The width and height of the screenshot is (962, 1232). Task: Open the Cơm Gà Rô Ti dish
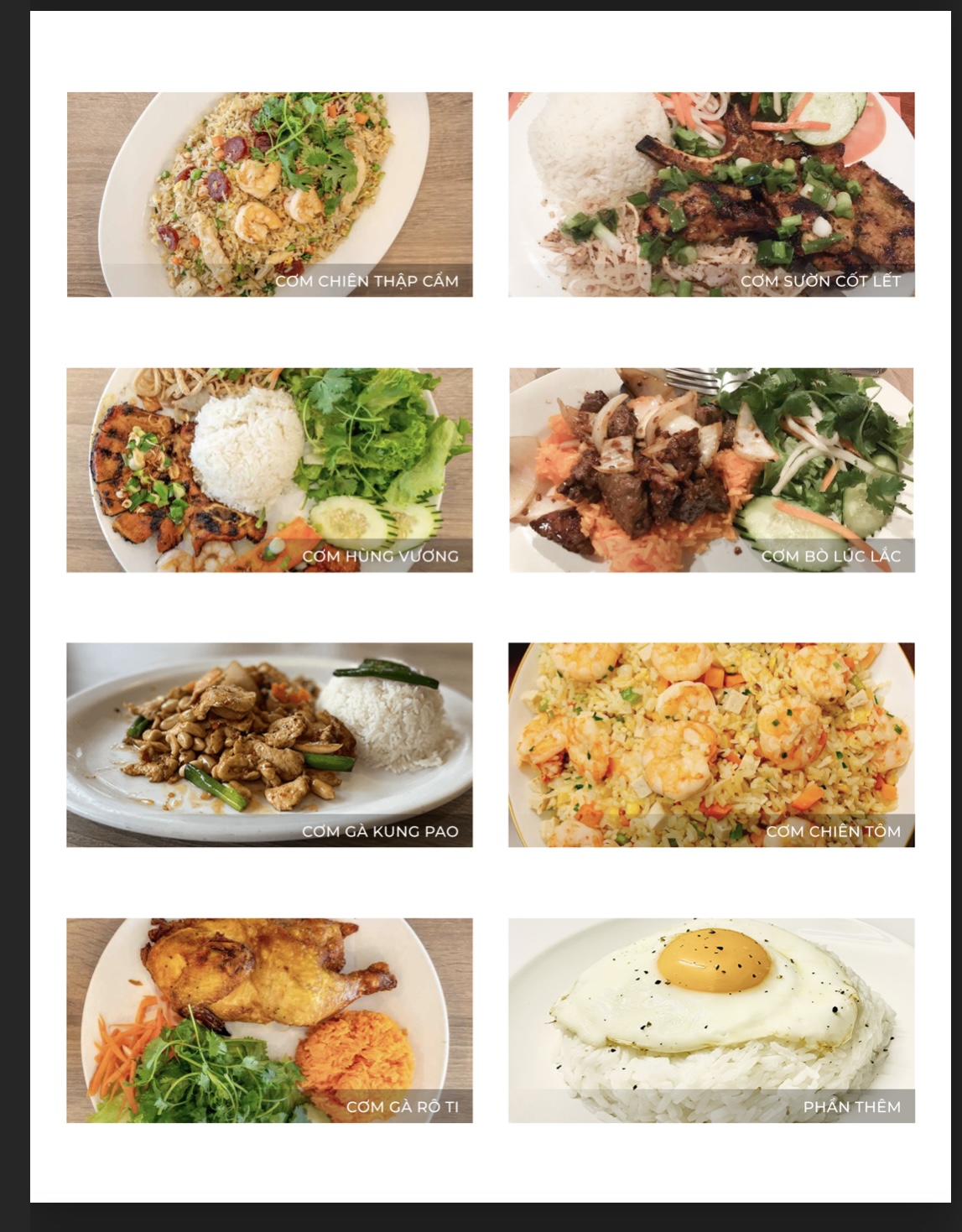tap(269, 1020)
